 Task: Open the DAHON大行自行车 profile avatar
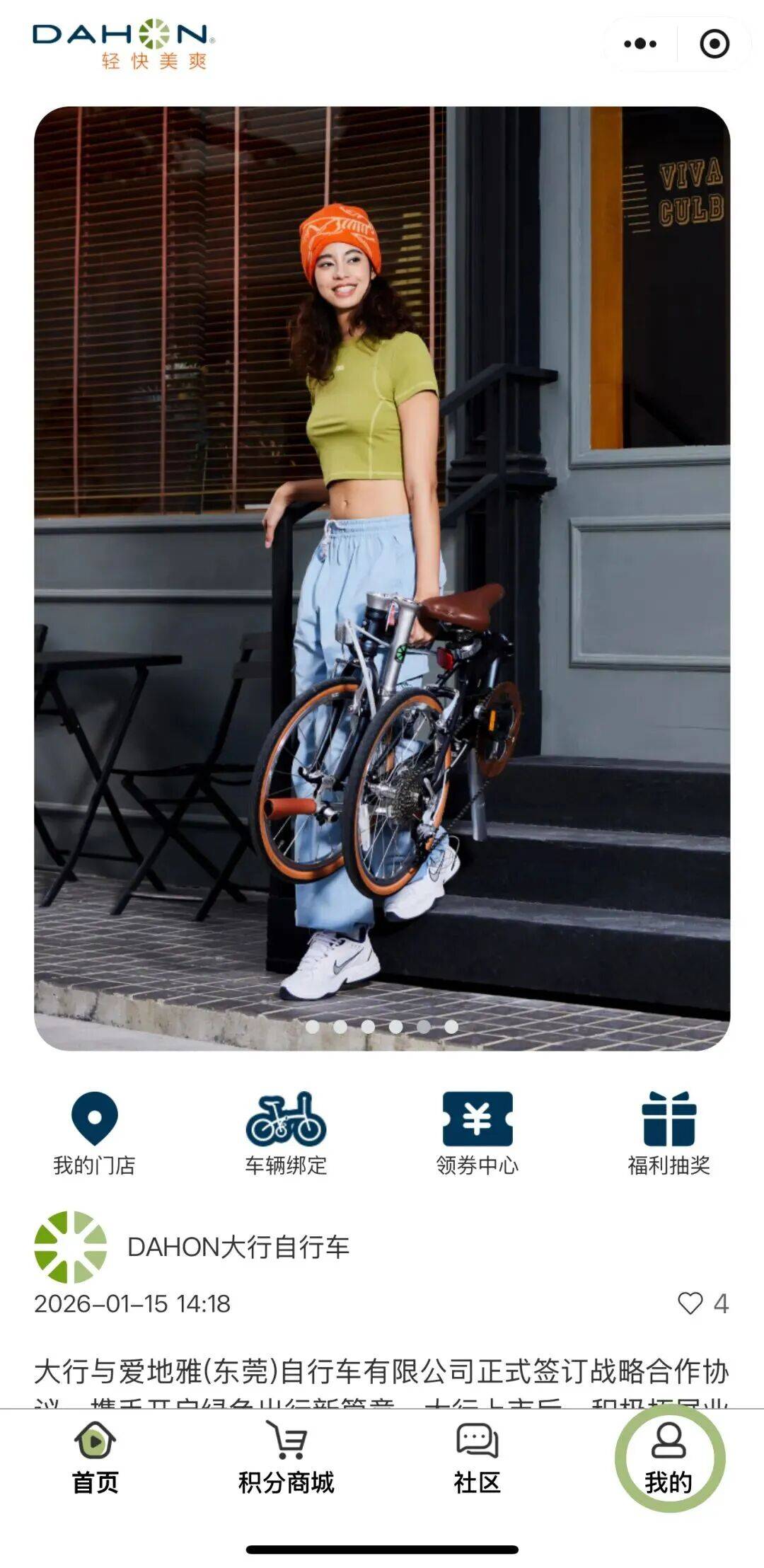[x=71, y=1247]
